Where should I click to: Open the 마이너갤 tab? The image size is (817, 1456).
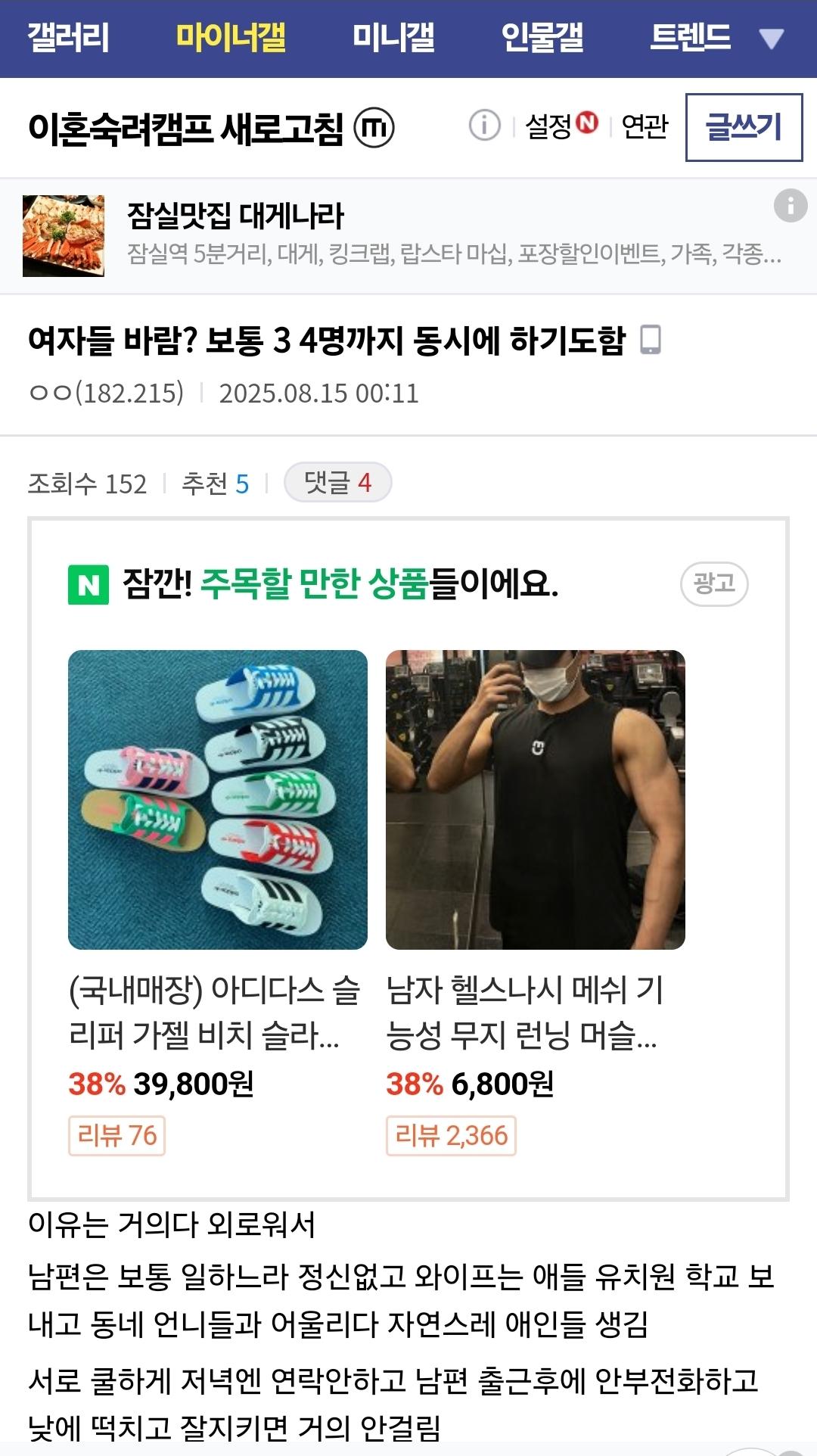click(231, 37)
